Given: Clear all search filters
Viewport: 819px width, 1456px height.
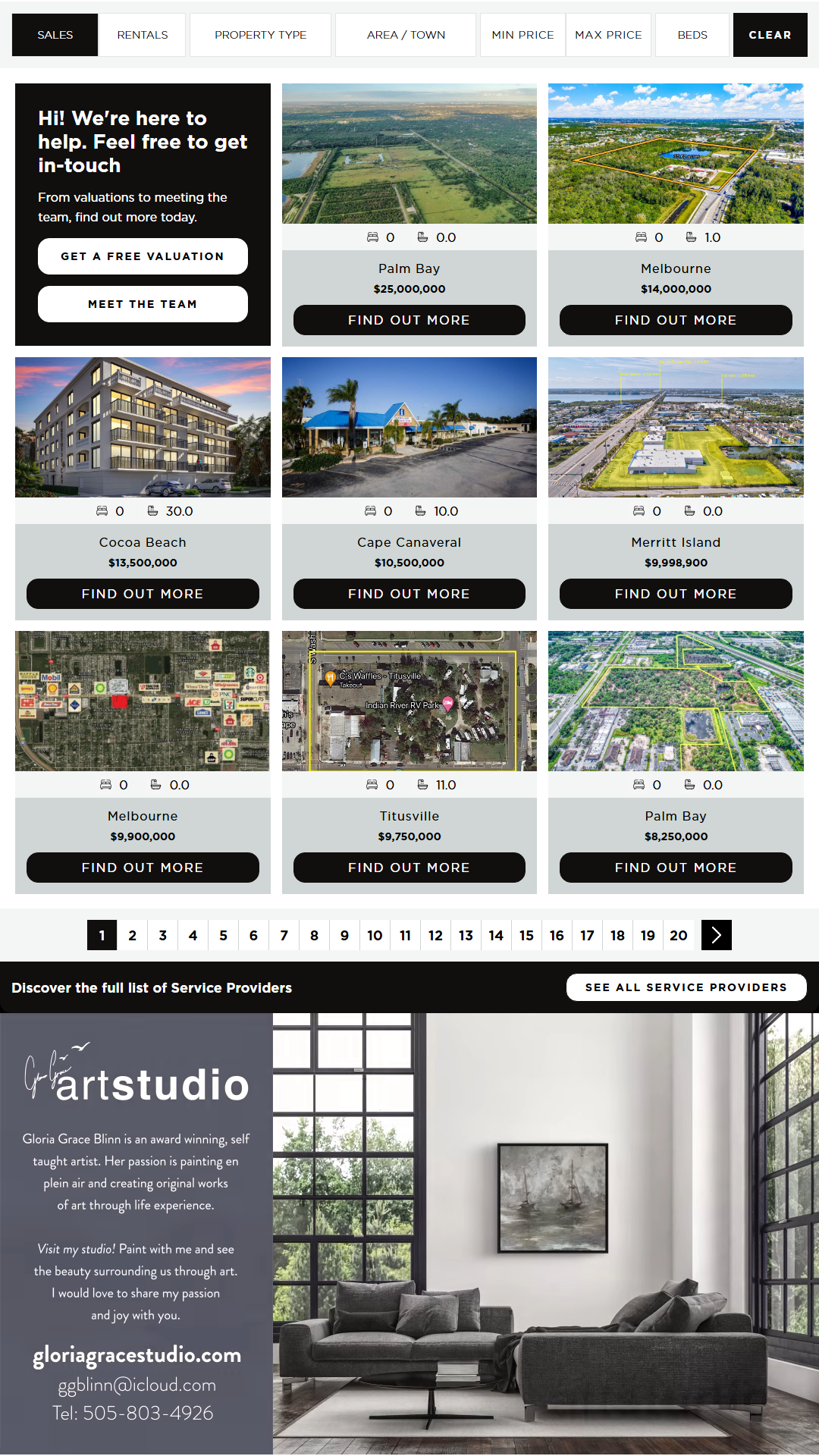Looking at the screenshot, I should pyautogui.click(x=770, y=35).
